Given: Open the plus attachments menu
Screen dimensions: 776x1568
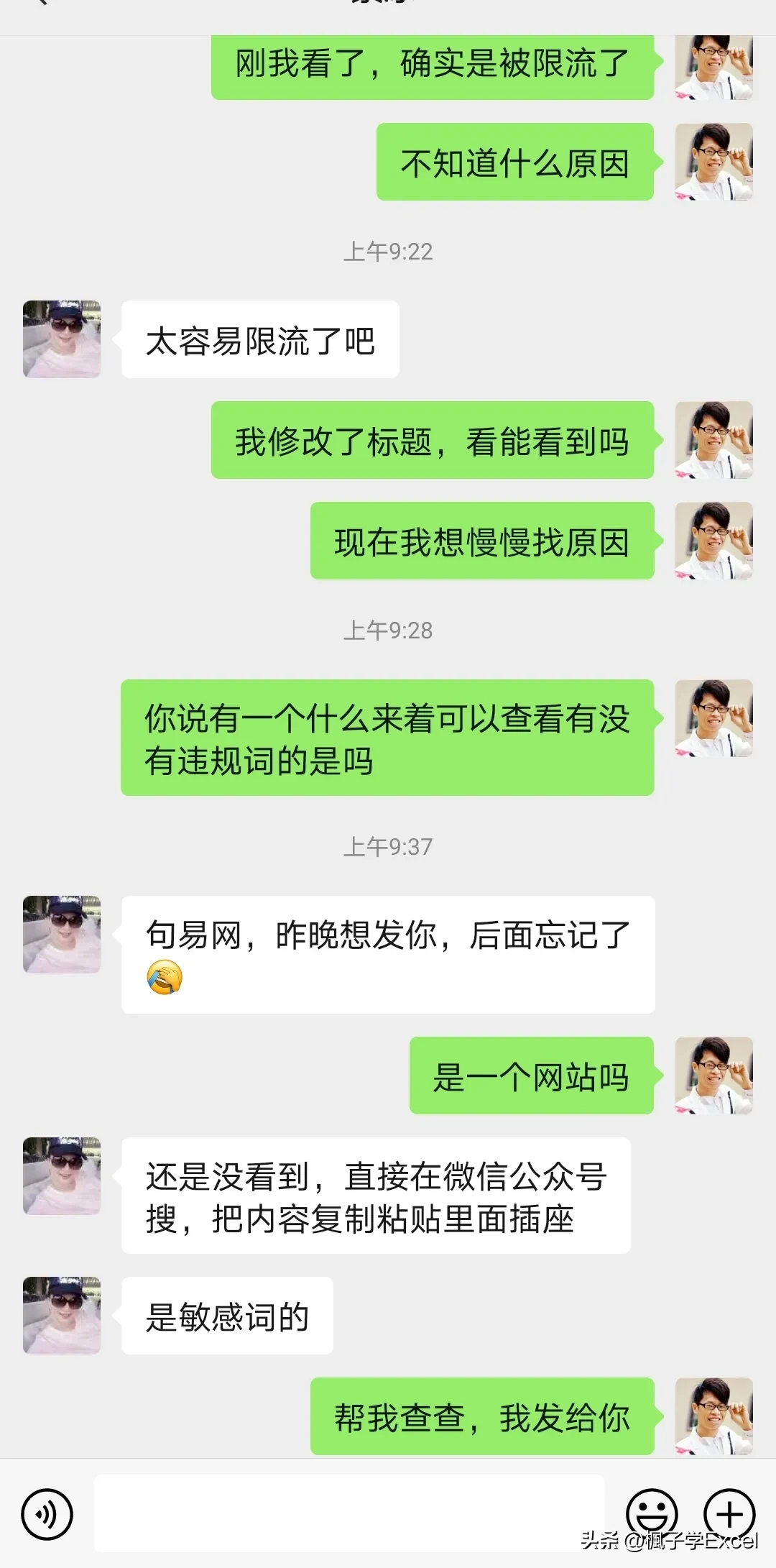Looking at the screenshot, I should pyautogui.click(x=729, y=1513).
